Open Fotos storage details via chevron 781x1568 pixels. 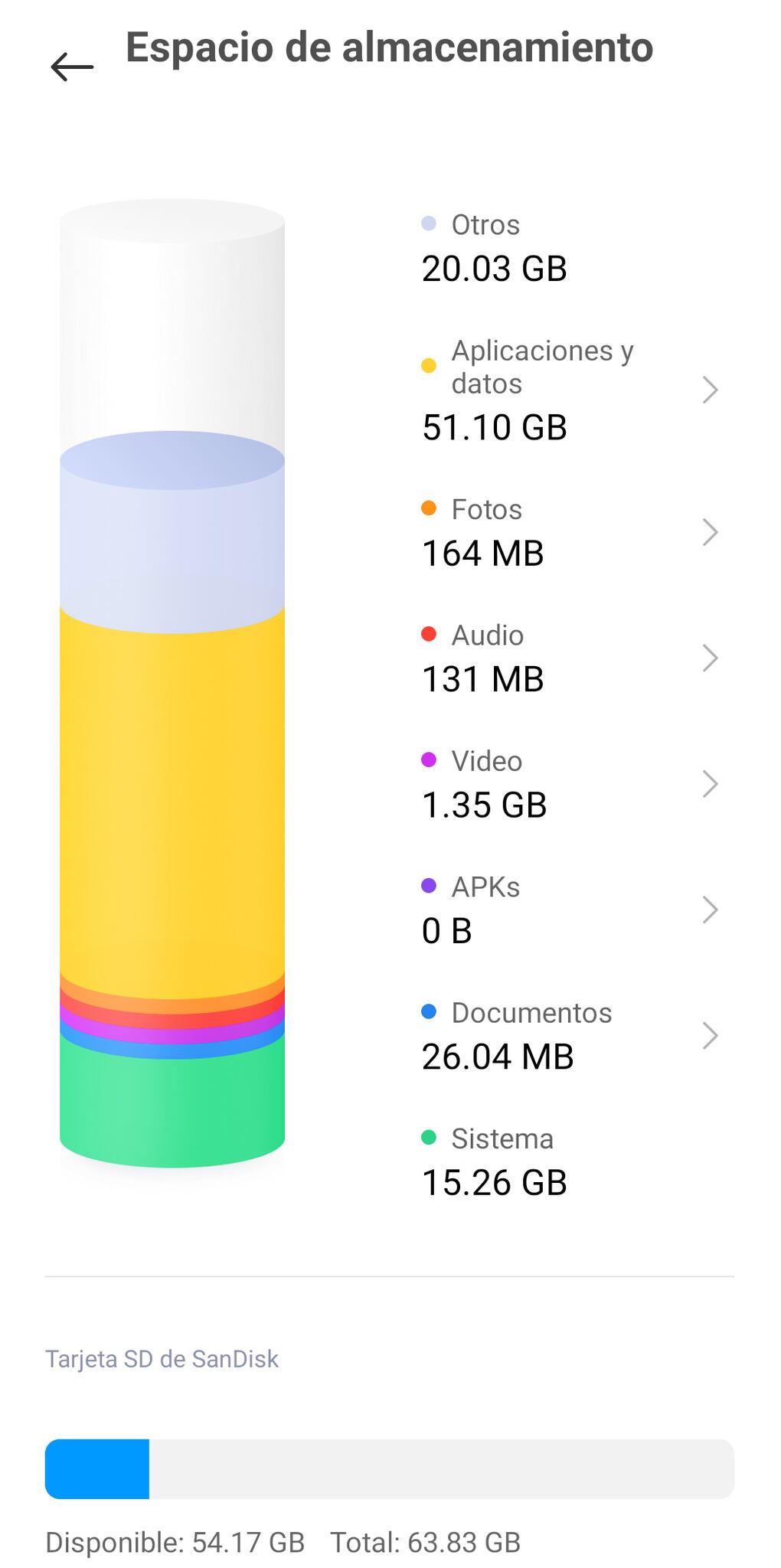click(x=711, y=531)
